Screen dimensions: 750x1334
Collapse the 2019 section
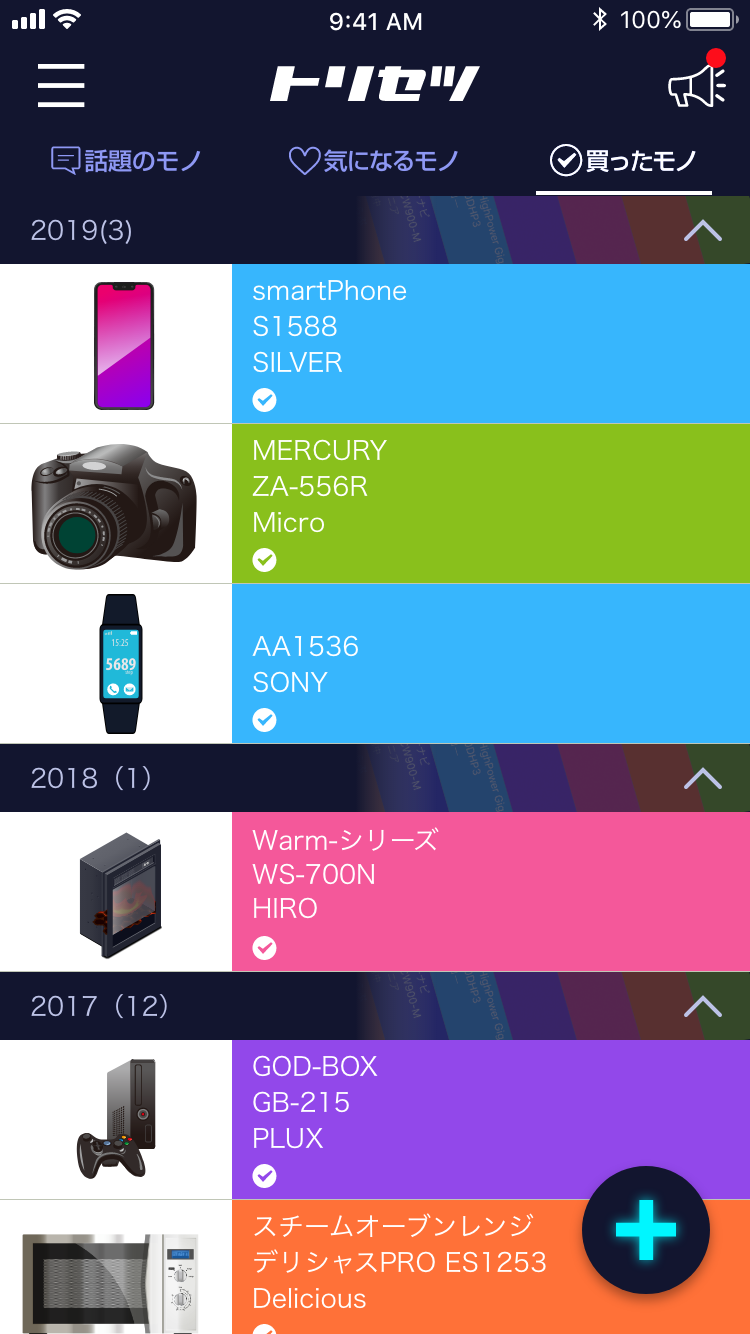click(x=702, y=231)
